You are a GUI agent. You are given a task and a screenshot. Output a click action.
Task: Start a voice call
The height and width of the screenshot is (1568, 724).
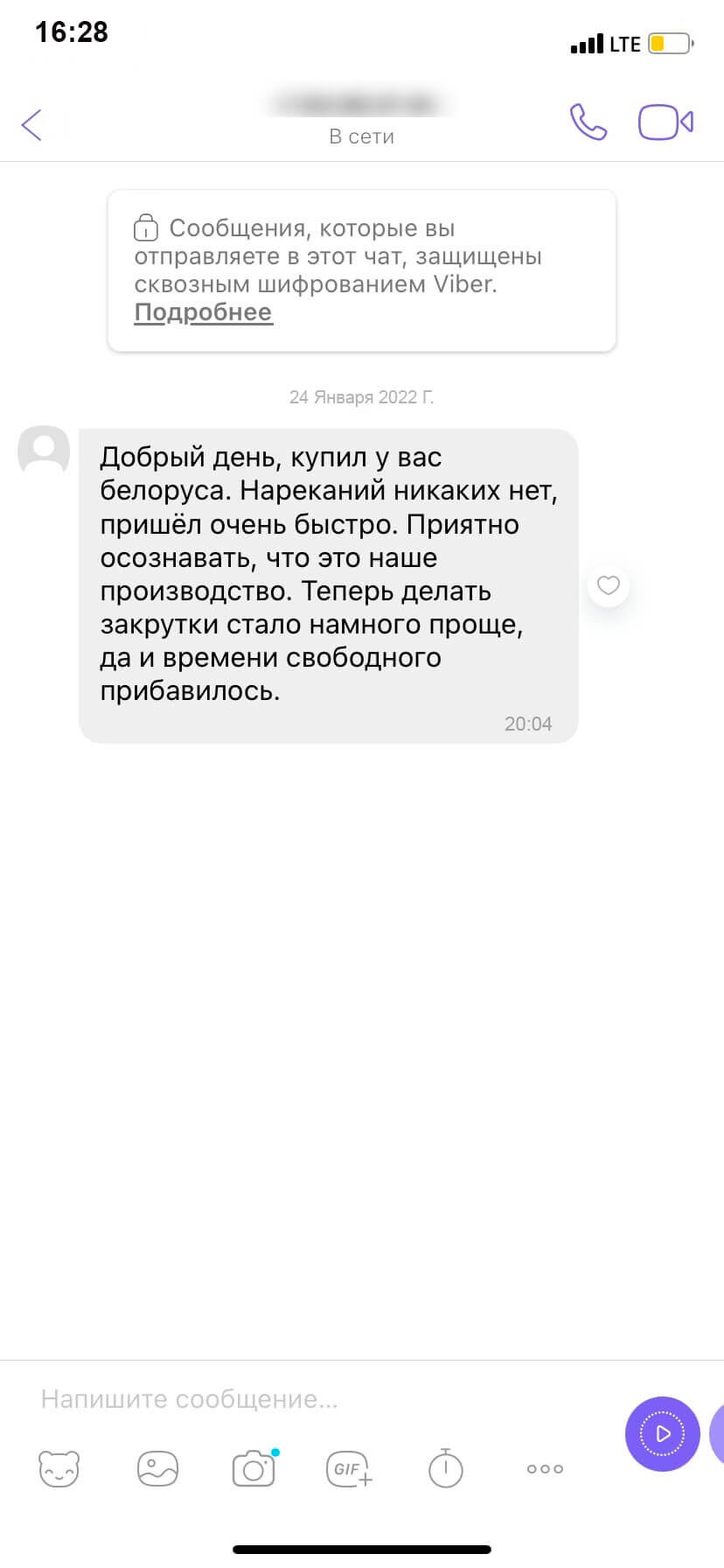click(588, 122)
